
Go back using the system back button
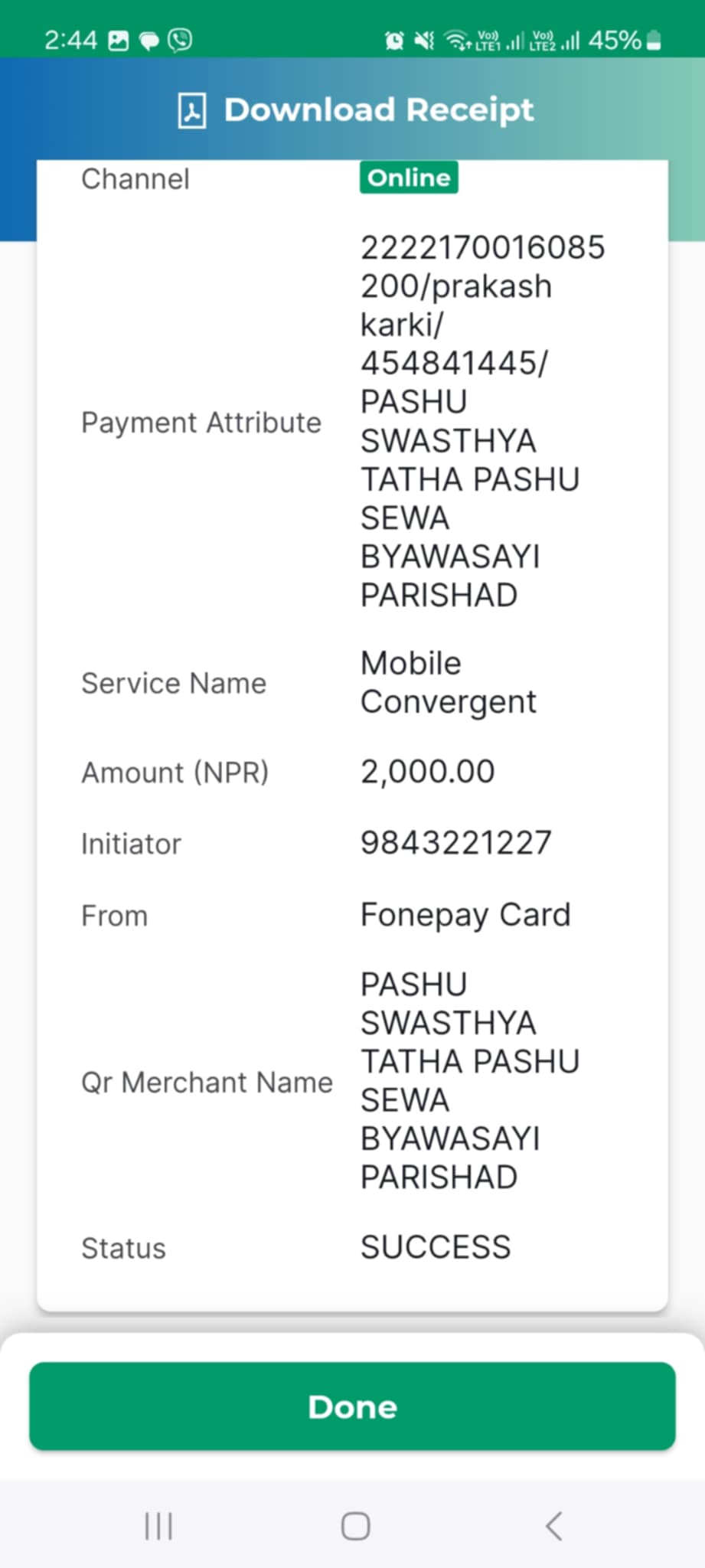point(554,1526)
